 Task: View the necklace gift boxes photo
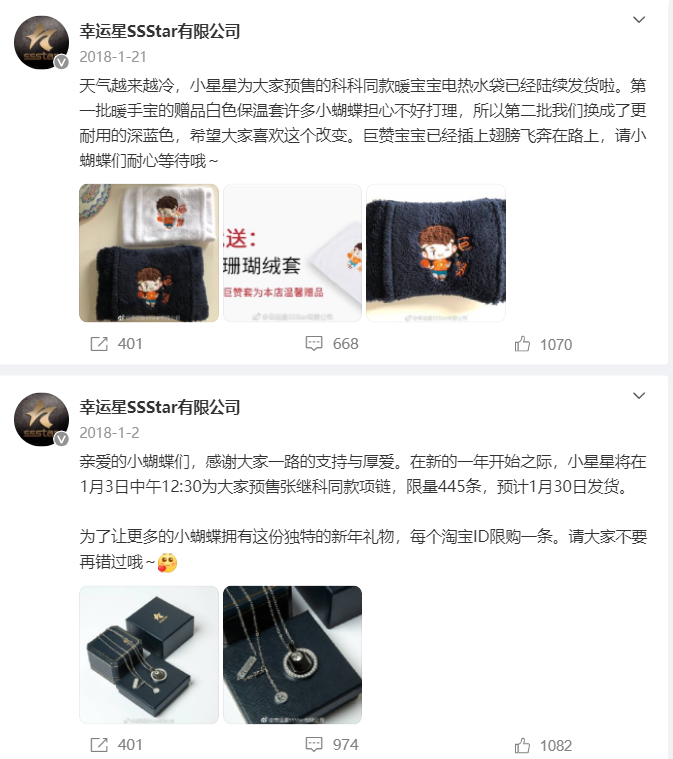pos(149,655)
